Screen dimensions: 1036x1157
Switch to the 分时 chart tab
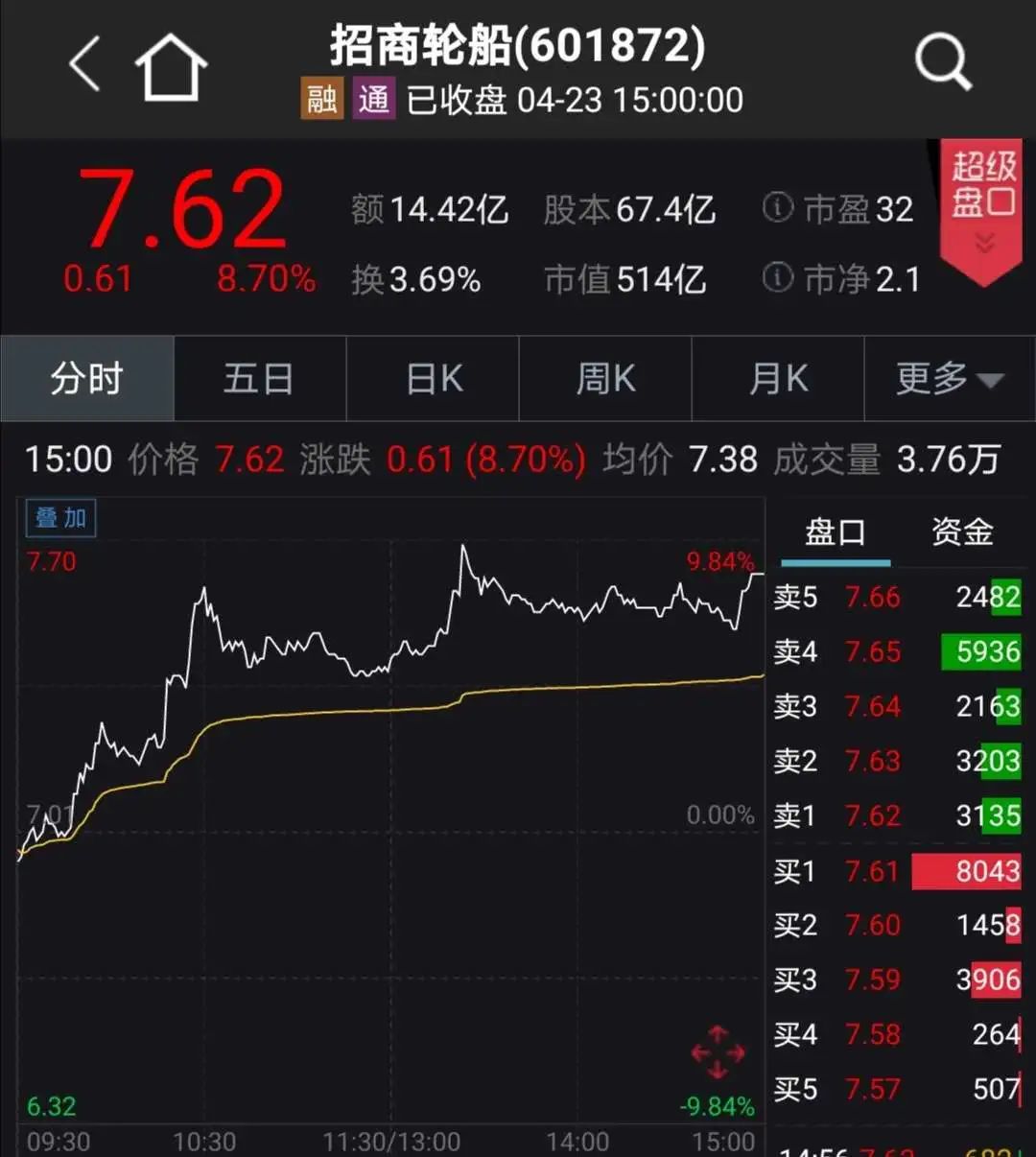[87, 379]
